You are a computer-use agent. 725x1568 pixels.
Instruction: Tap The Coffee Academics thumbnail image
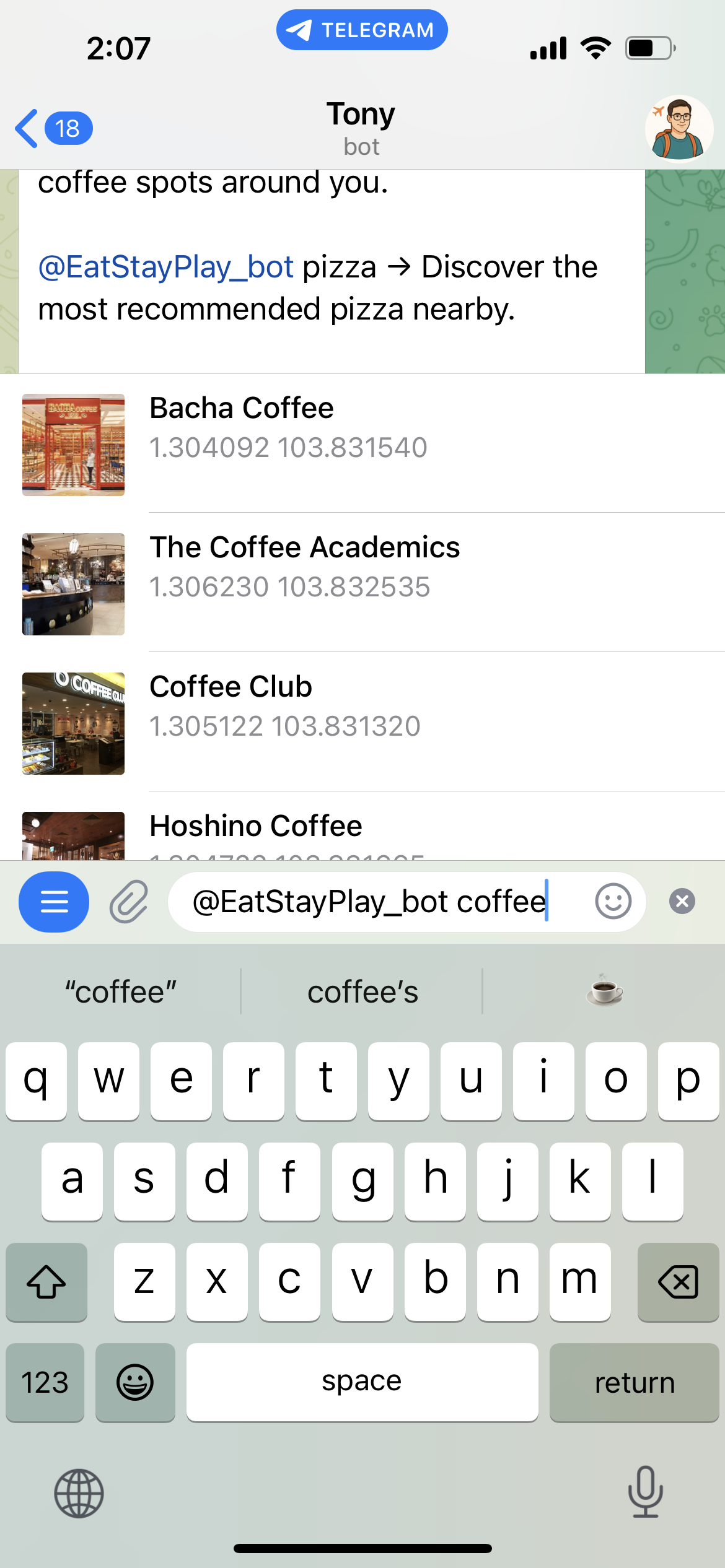[x=72, y=583]
